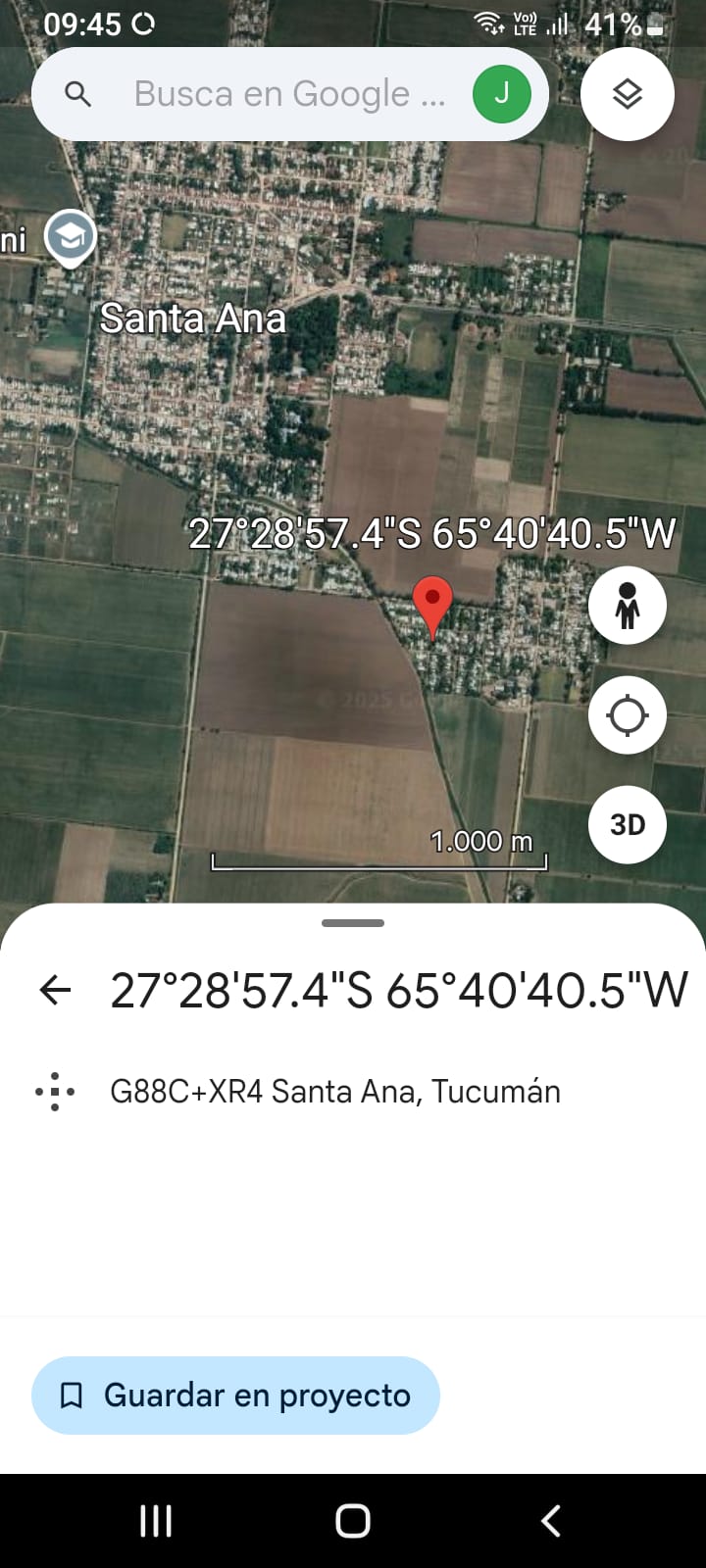Go to the system home screen
The height and width of the screenshot is (1568, 706).
click(x=353, y=1521)
